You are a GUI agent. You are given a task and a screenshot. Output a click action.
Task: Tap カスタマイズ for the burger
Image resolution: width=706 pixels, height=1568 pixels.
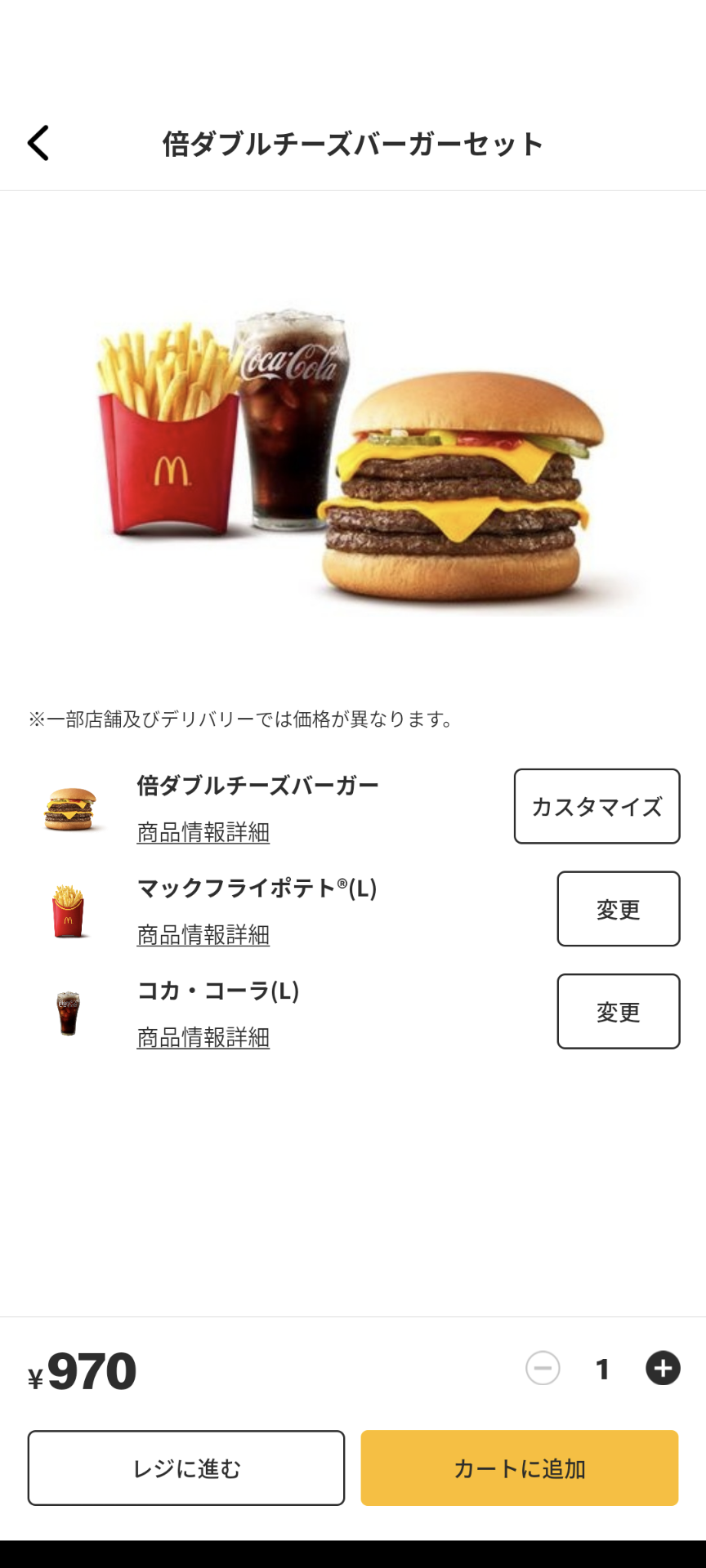[x=597, y=806]
